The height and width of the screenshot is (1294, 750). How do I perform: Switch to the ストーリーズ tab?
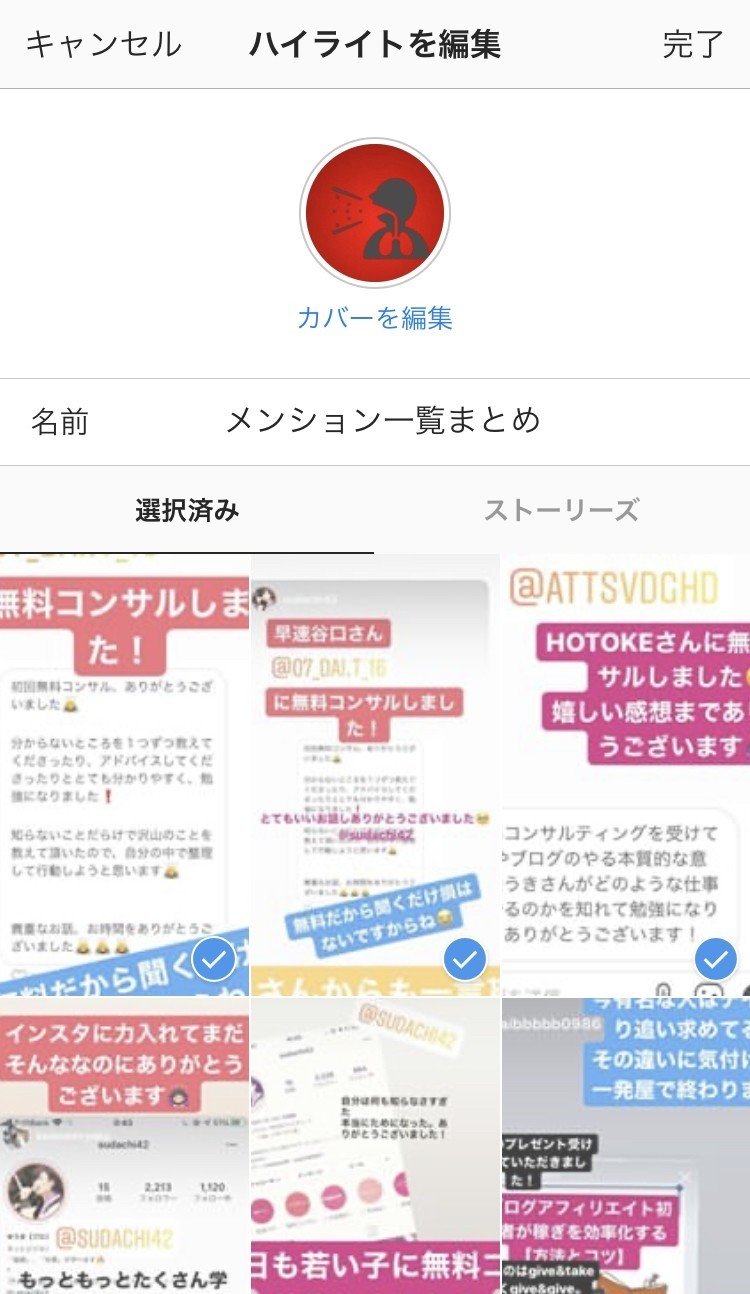point(561,510)
